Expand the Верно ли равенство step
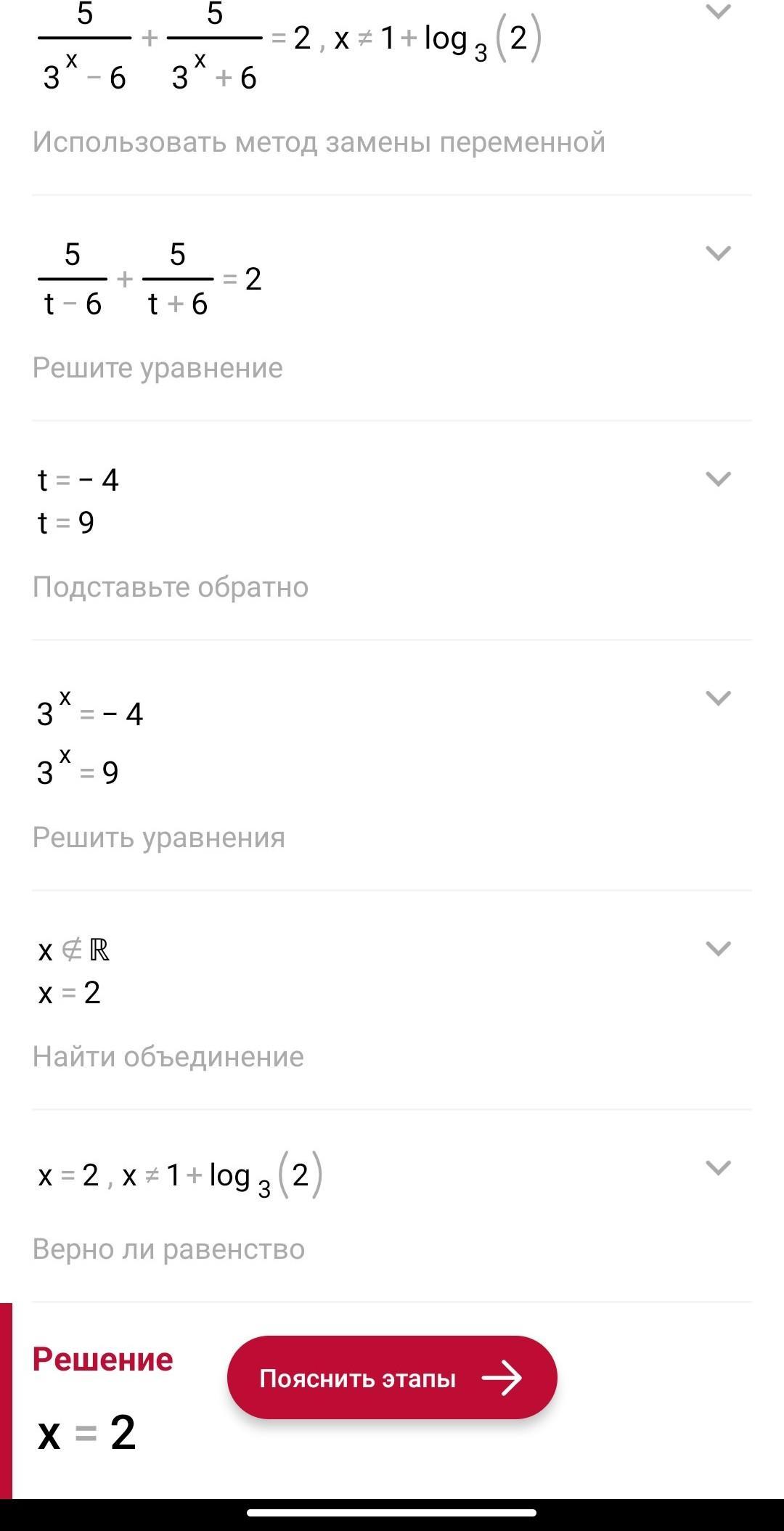This screenshot has width=784, height=1531. pos(718,1168)
